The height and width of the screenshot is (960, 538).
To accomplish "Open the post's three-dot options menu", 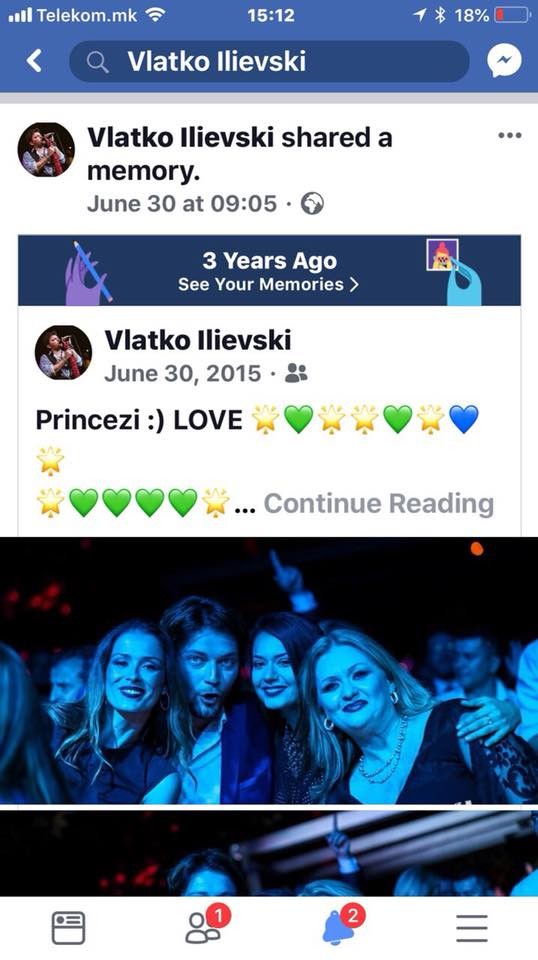I will pos(510,136).
